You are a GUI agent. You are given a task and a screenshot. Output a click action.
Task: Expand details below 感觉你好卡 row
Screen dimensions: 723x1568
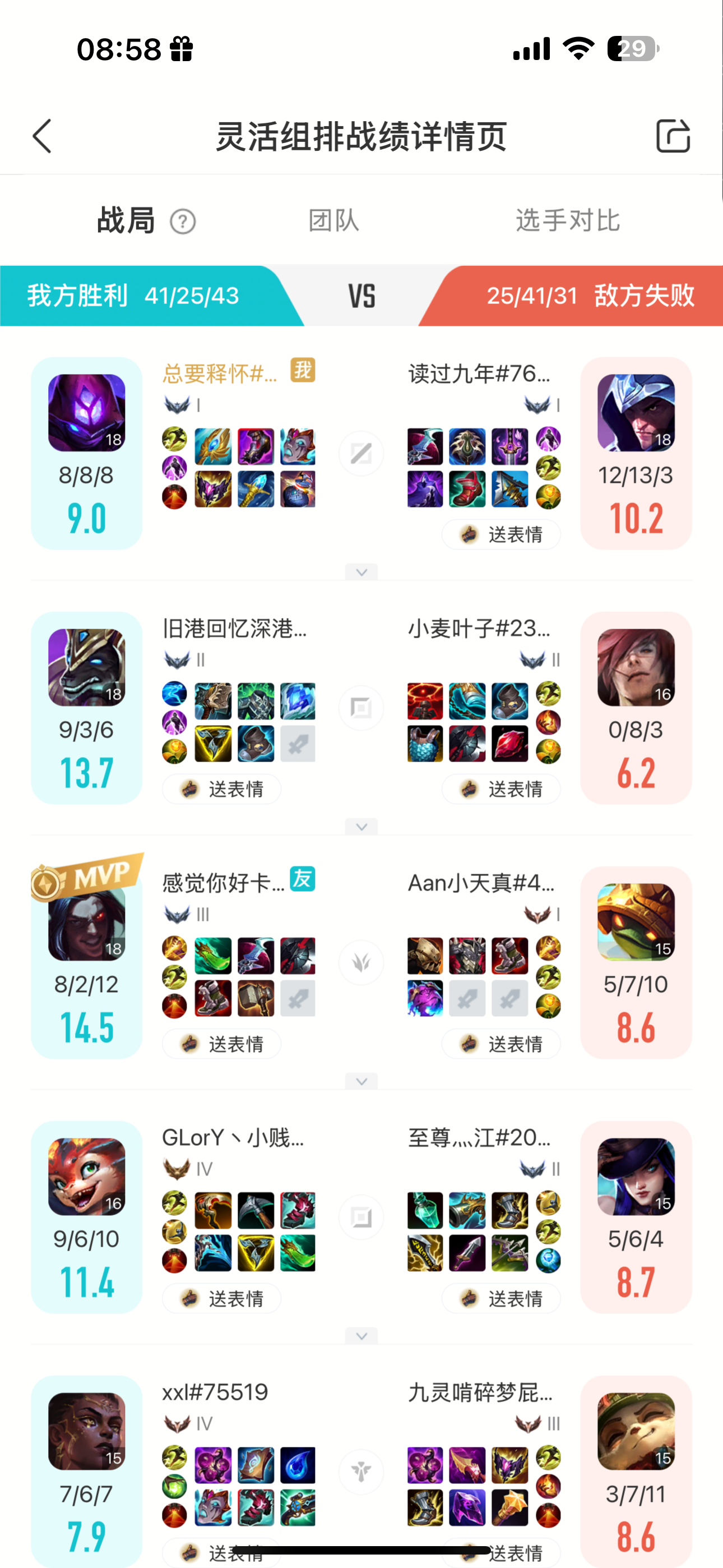click(361, 1081)
